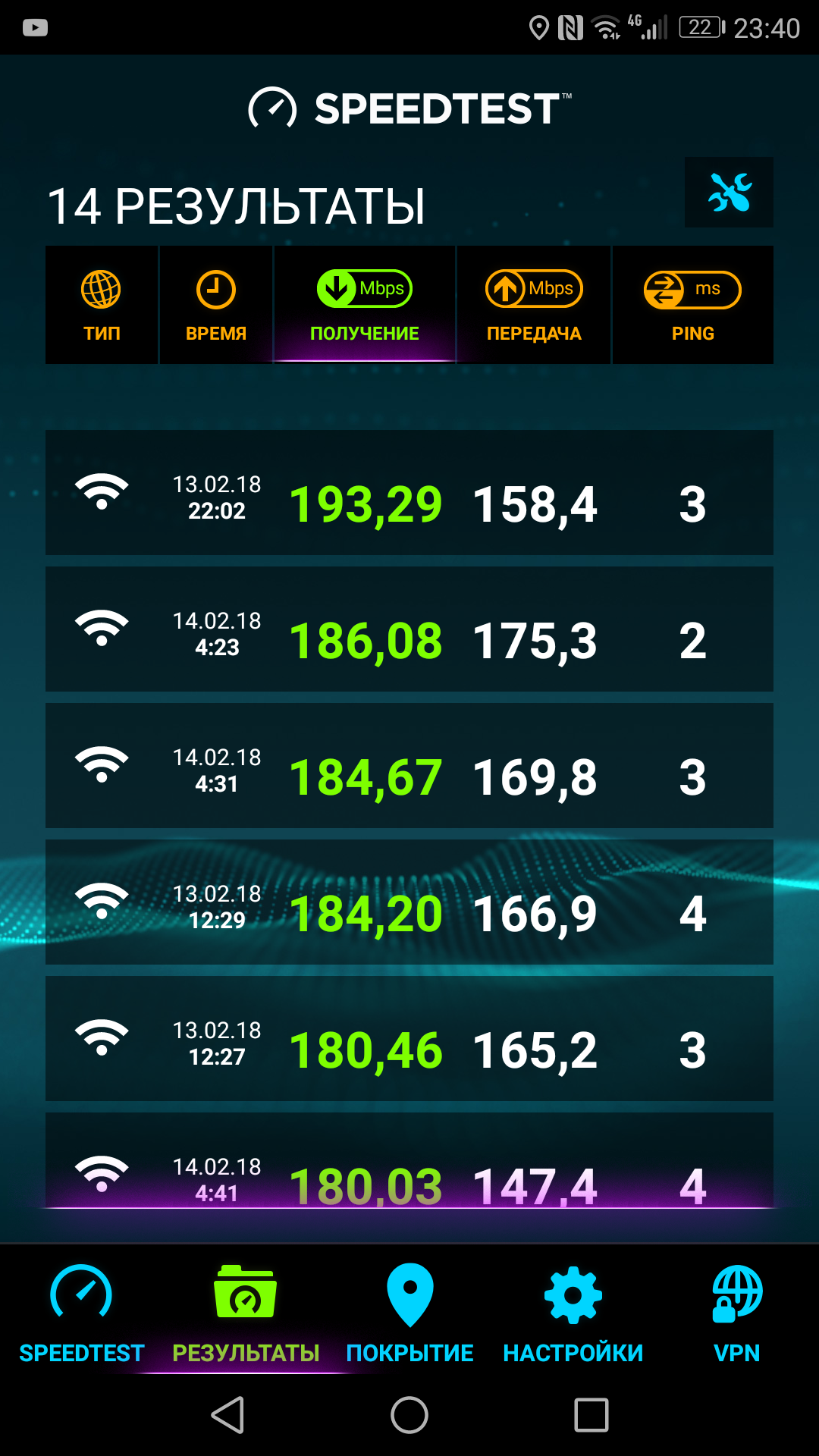Go to the ПОКРЫТИЕ coverage tab
This screenshot has height=1456, width=819.
(x=409, y=1313)
